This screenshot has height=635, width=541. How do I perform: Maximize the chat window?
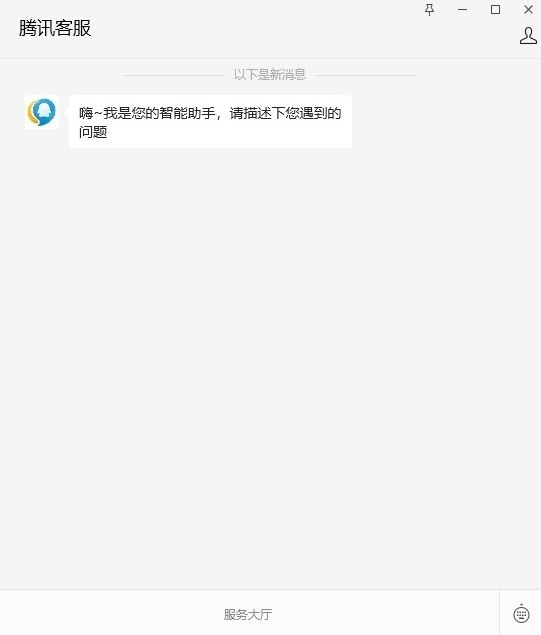495,9
